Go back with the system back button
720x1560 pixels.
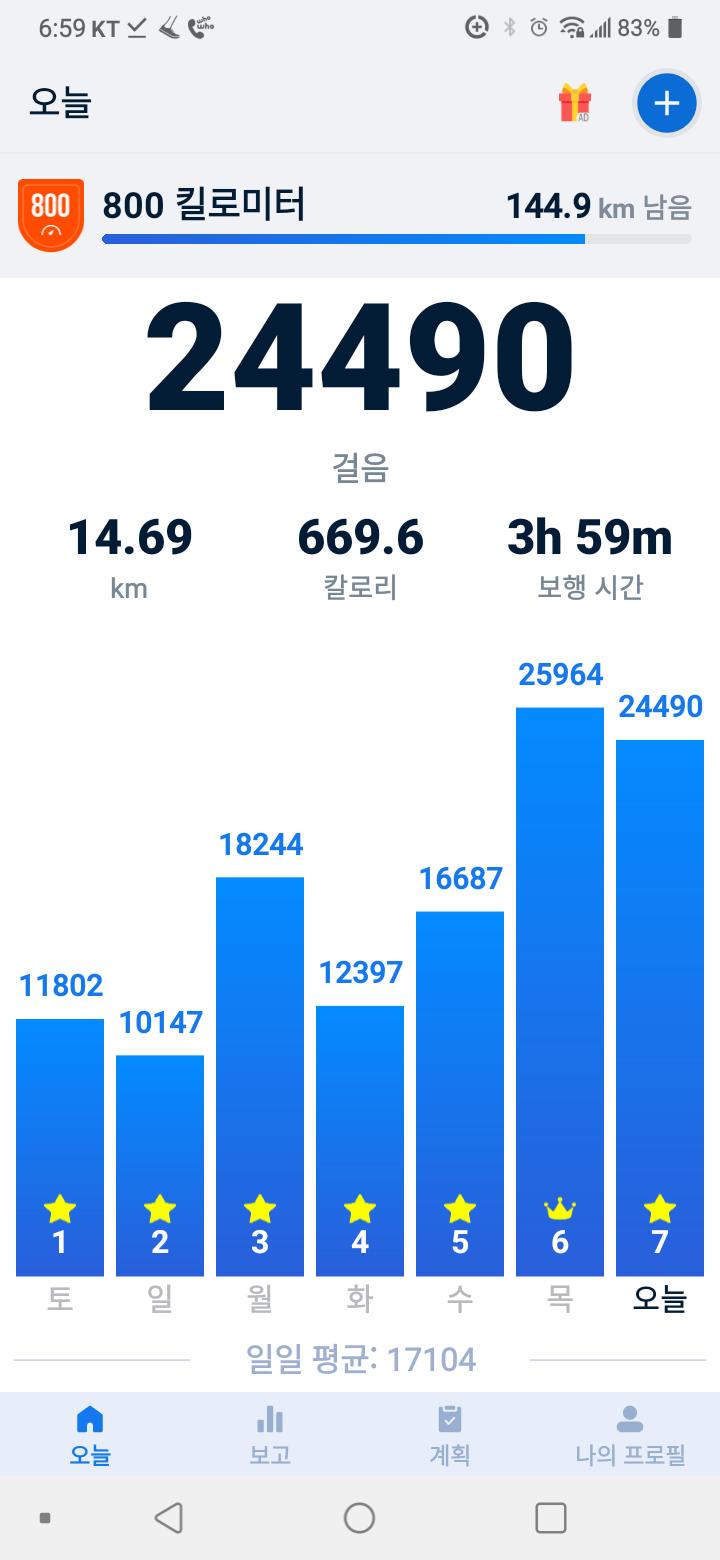coord(169,1518)
